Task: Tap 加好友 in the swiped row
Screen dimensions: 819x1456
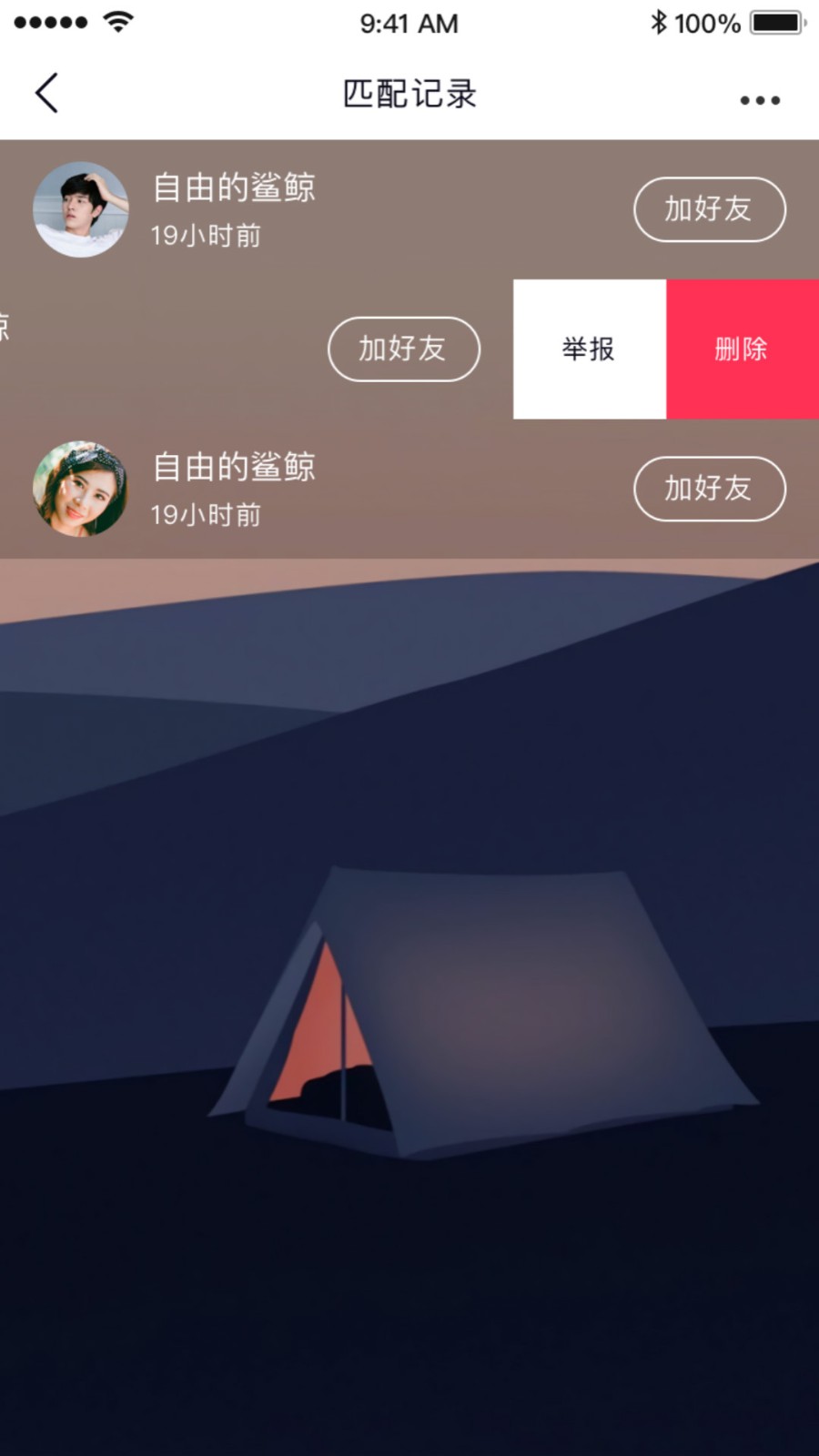Action: [403, 349]
